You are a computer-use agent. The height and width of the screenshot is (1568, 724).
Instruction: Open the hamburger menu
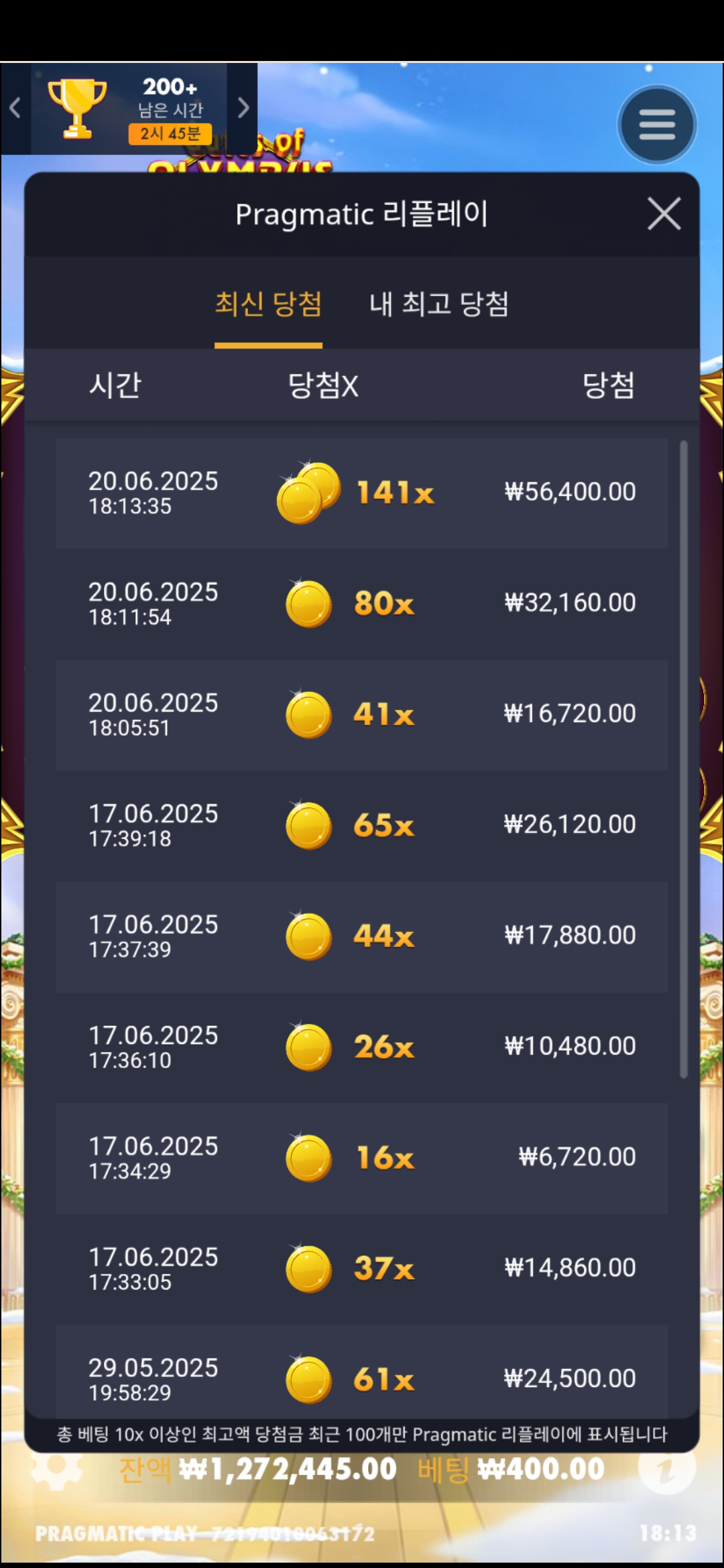coord(657,125)
